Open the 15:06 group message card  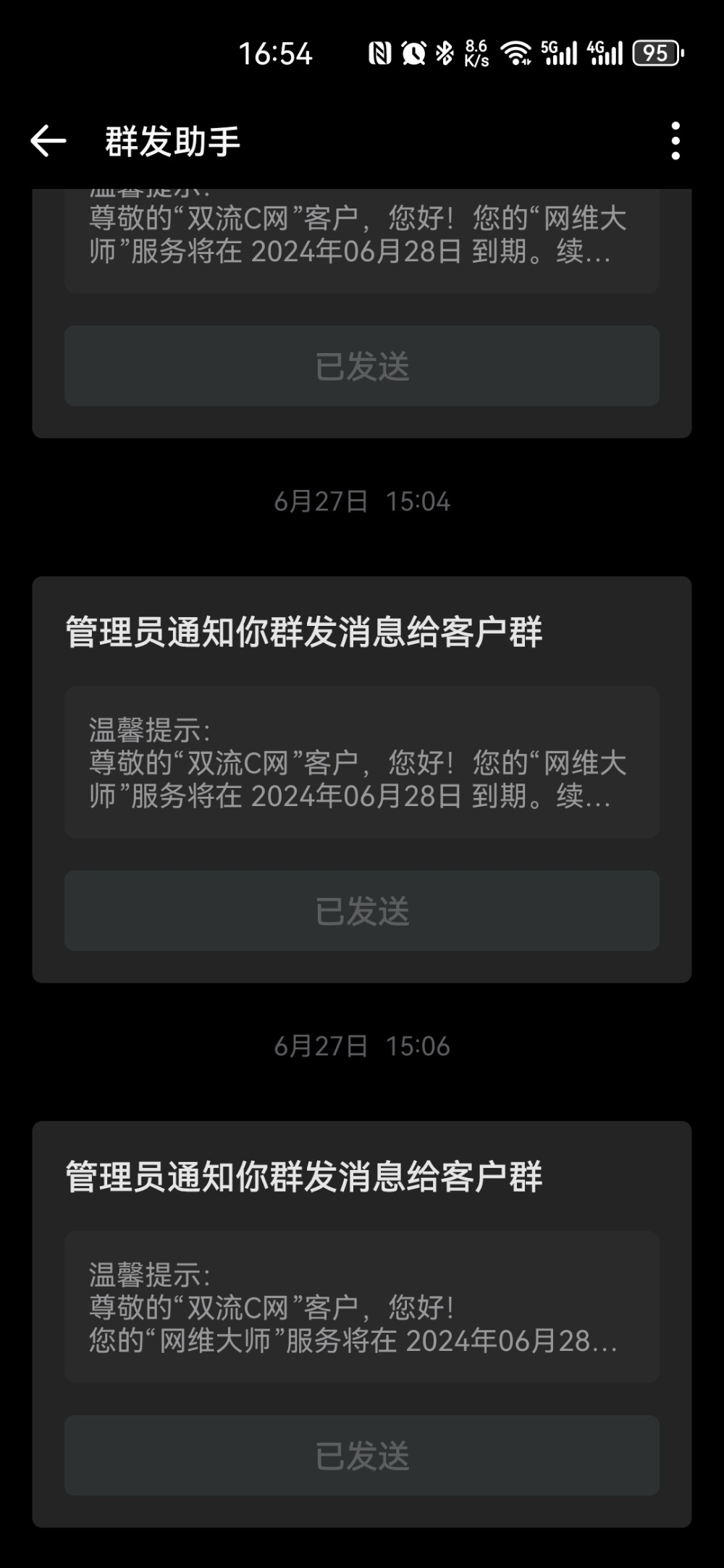[x=361, y=1307]
